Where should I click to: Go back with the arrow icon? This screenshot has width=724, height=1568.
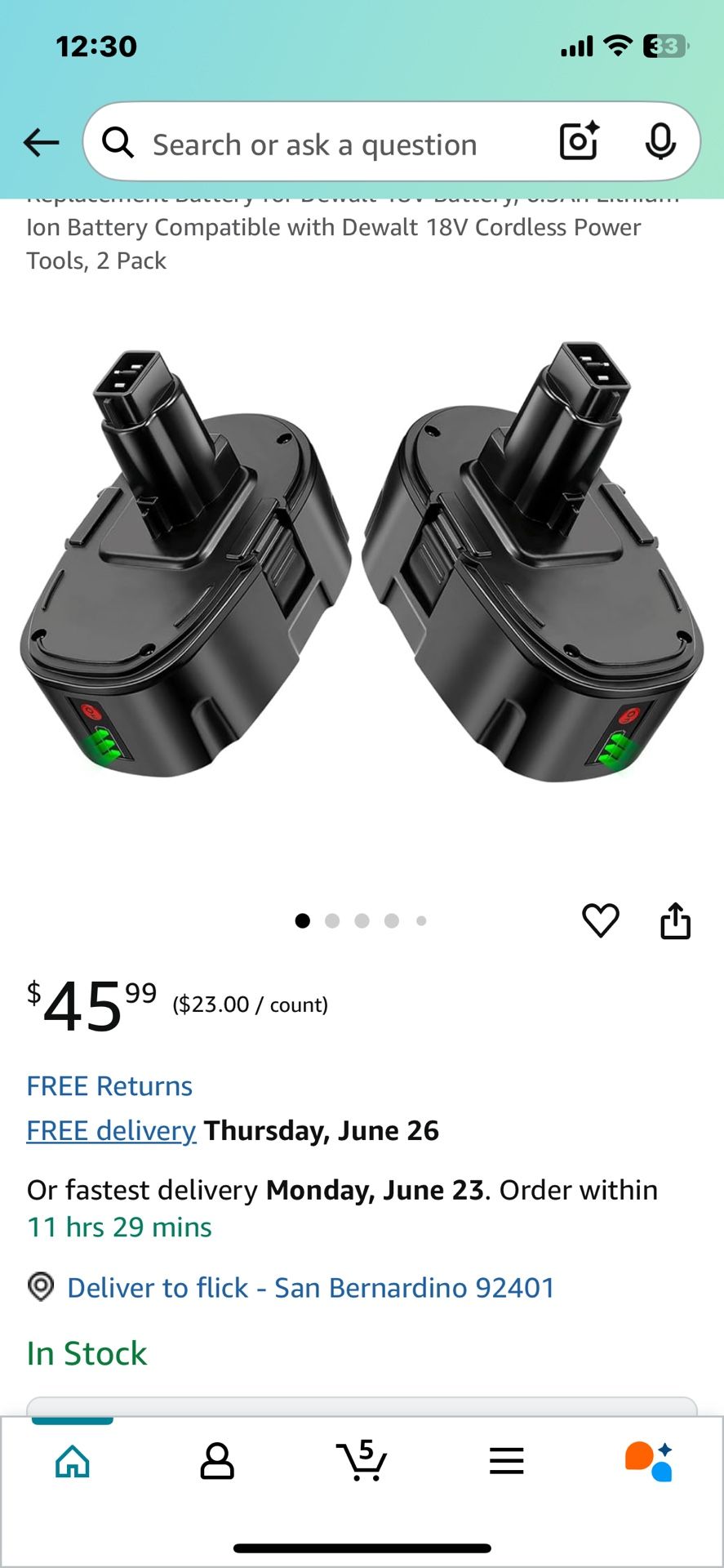42,143
